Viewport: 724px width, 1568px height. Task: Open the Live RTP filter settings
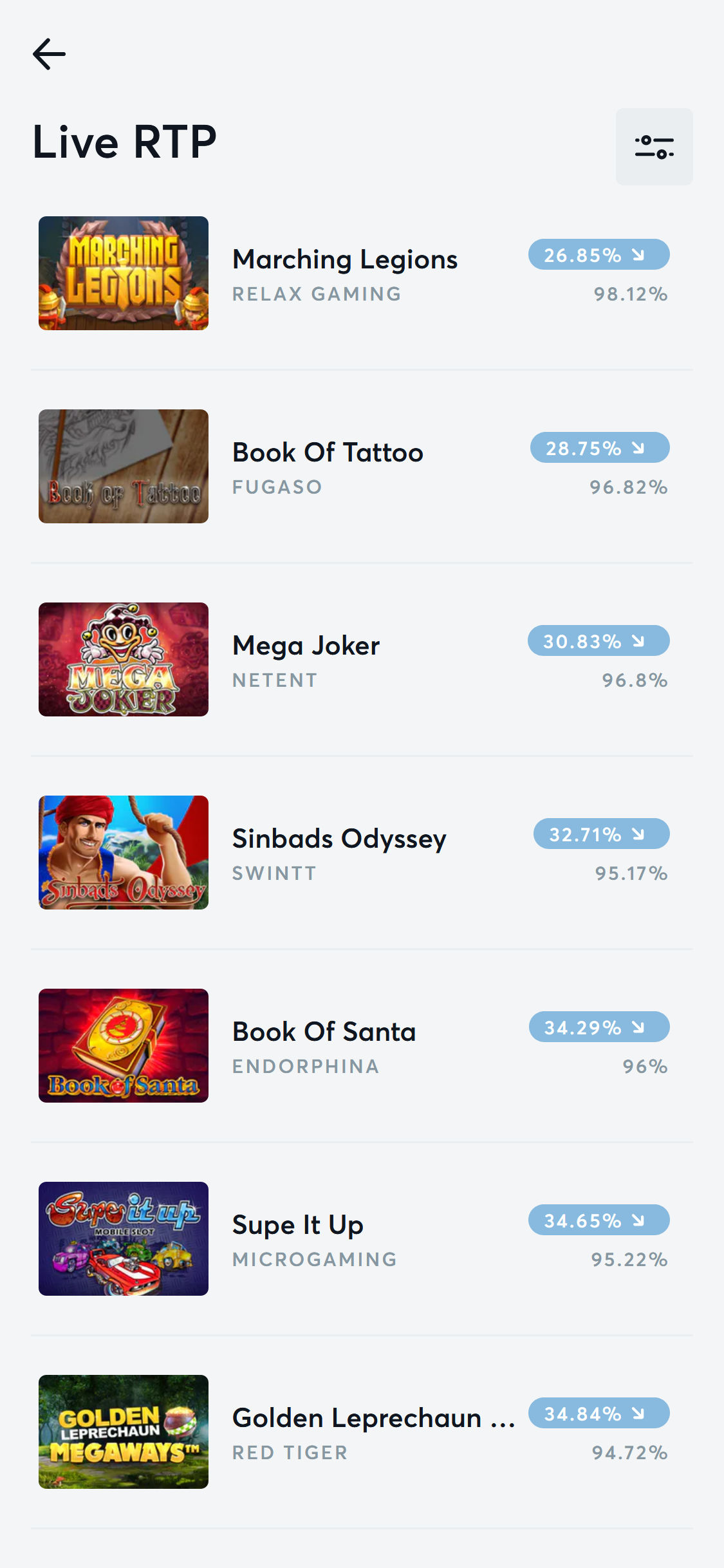tap(654, 147)
